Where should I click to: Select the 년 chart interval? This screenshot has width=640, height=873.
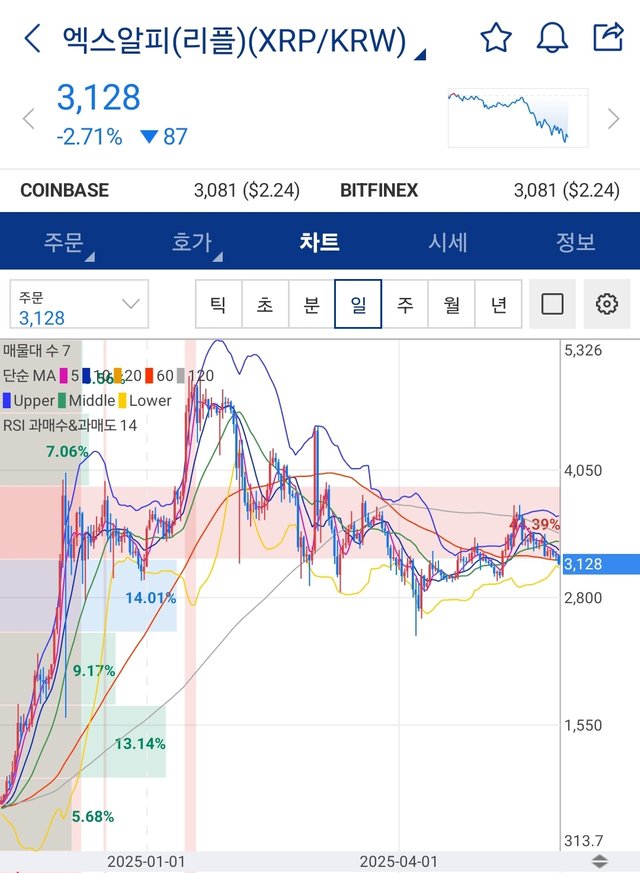498,304
